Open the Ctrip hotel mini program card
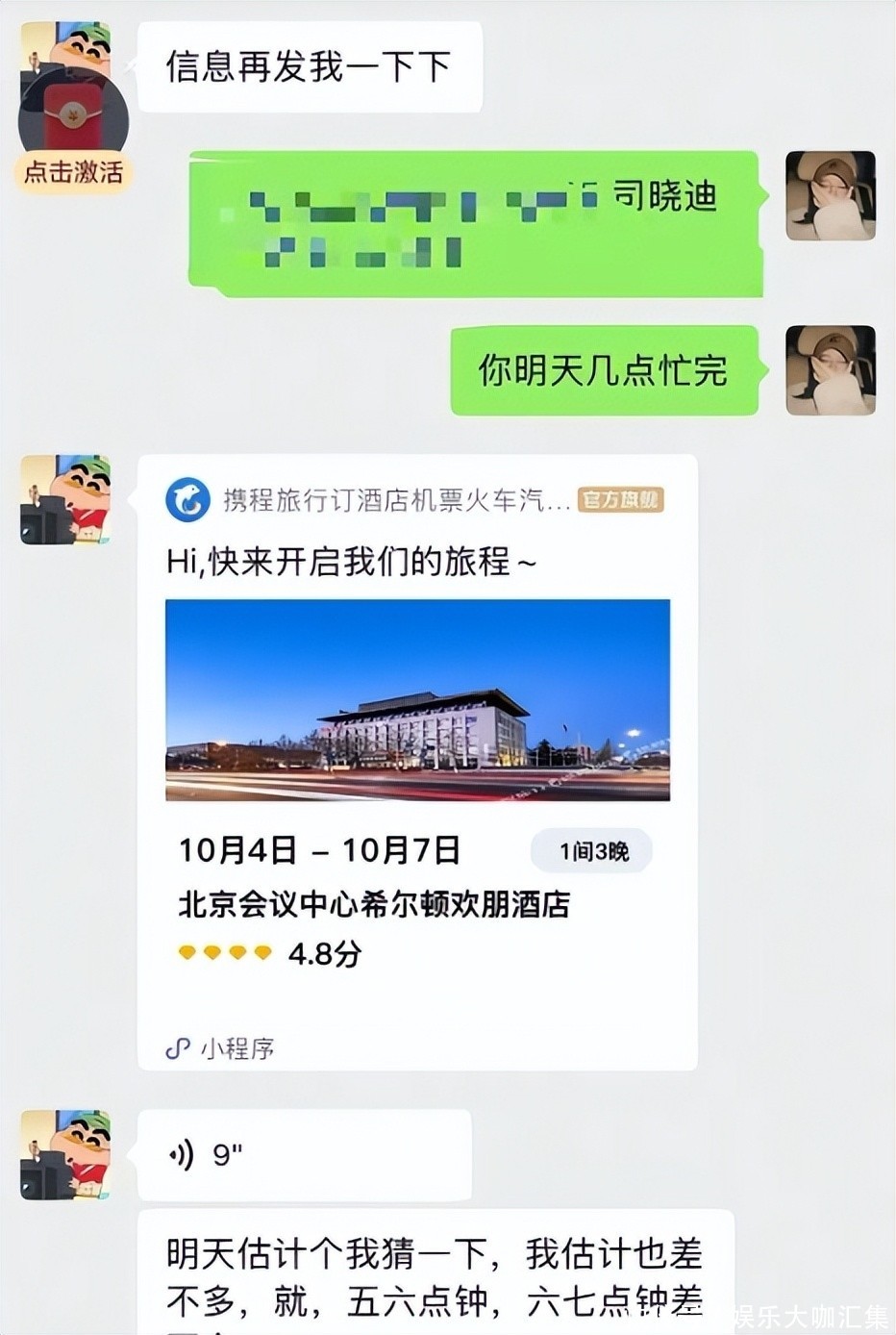 [x=417, y=760]
